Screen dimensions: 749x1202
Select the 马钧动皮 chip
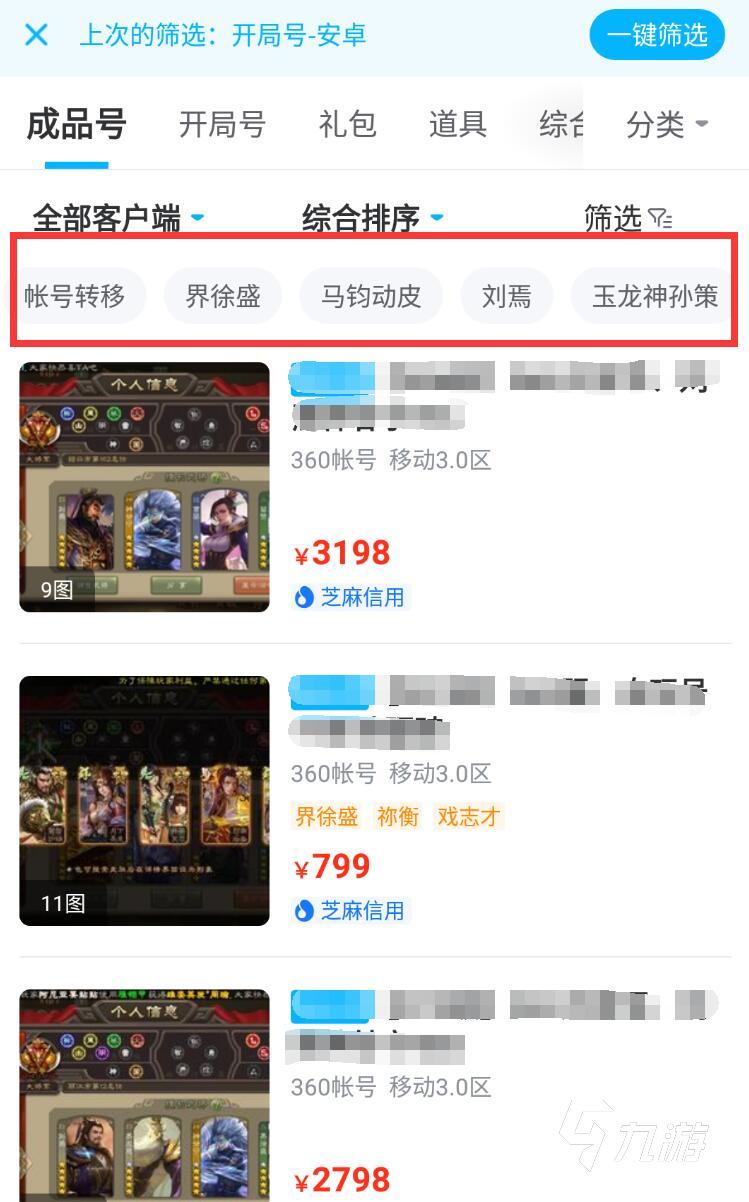371,296
